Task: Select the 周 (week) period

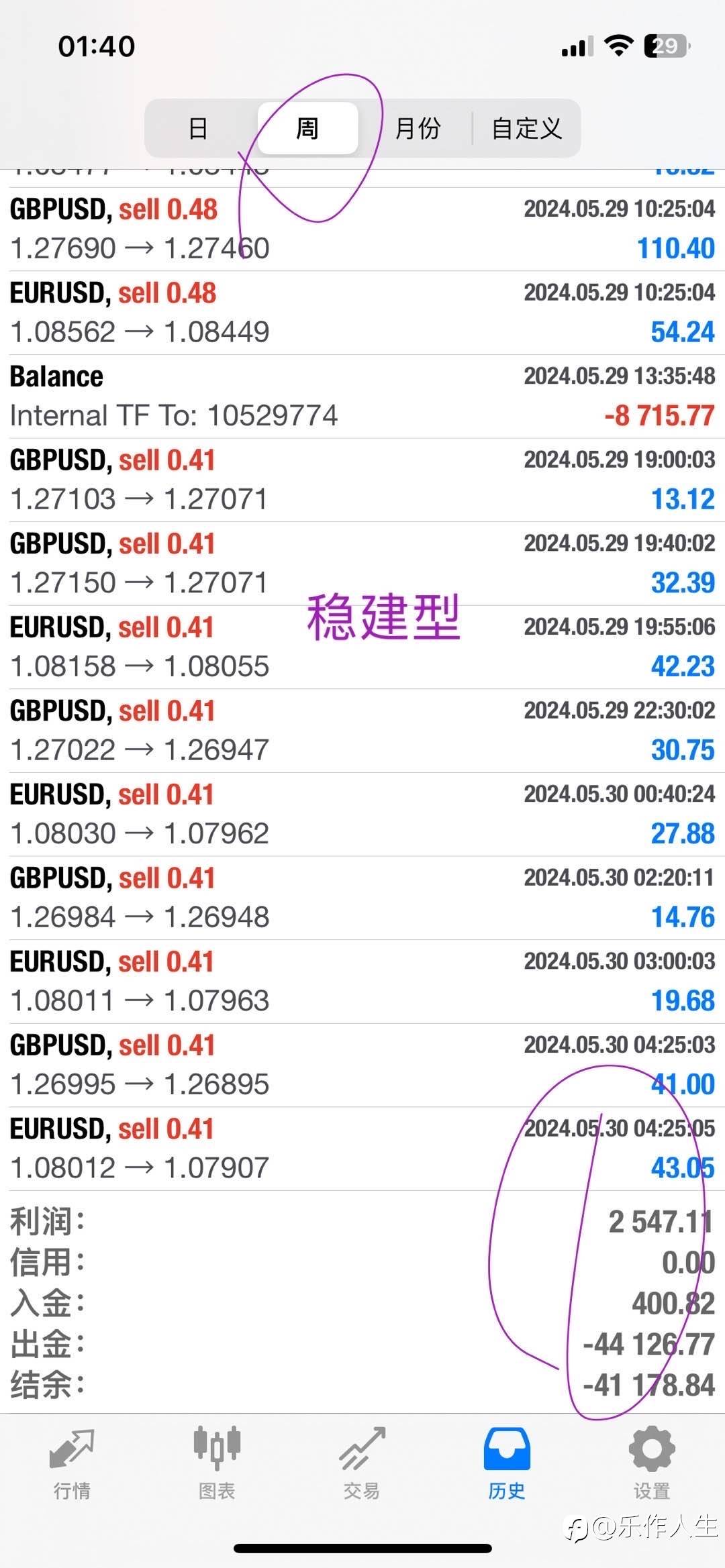Action: (x=308, y=128)
